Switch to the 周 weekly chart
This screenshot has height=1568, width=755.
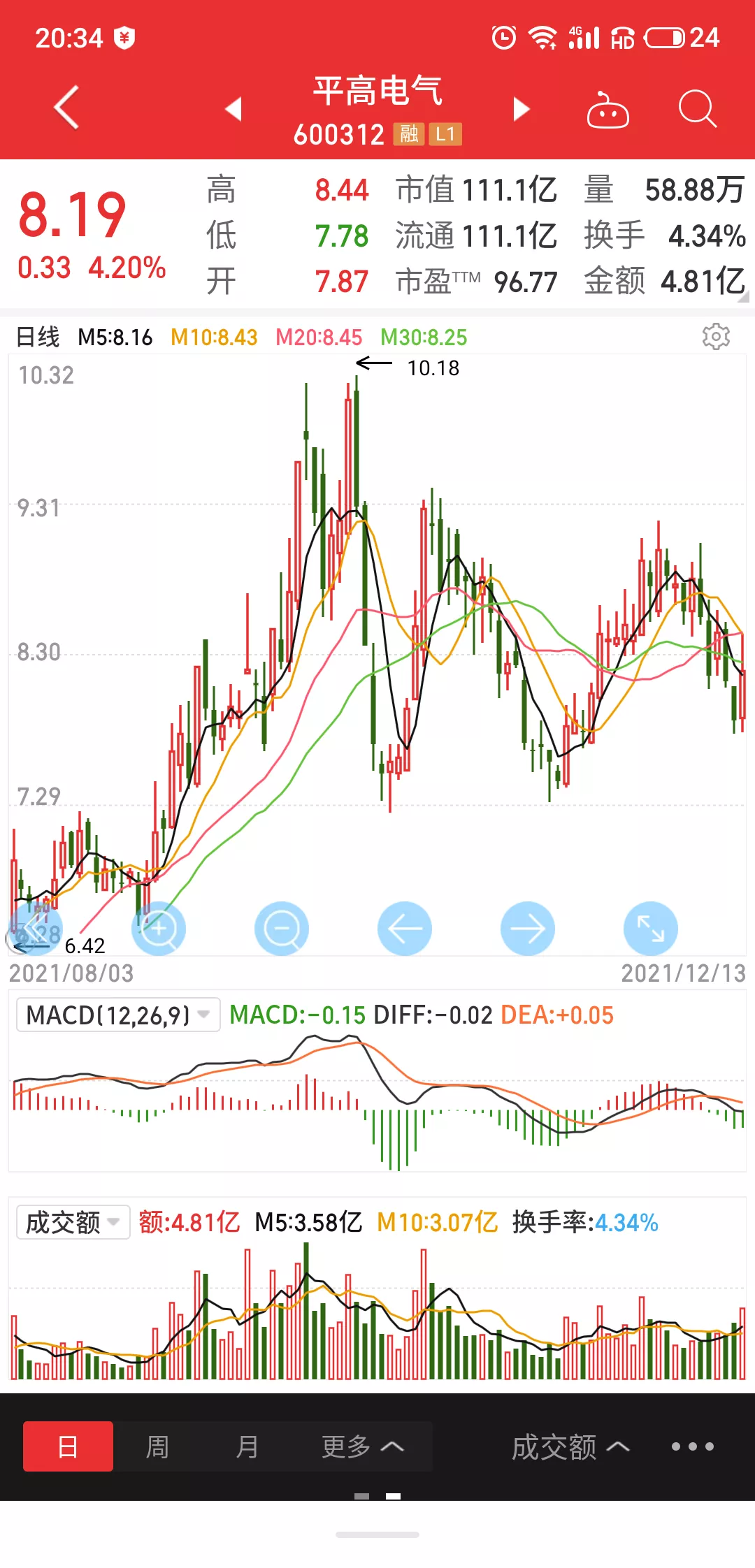pyautogui.click(x=157, y=1446)
